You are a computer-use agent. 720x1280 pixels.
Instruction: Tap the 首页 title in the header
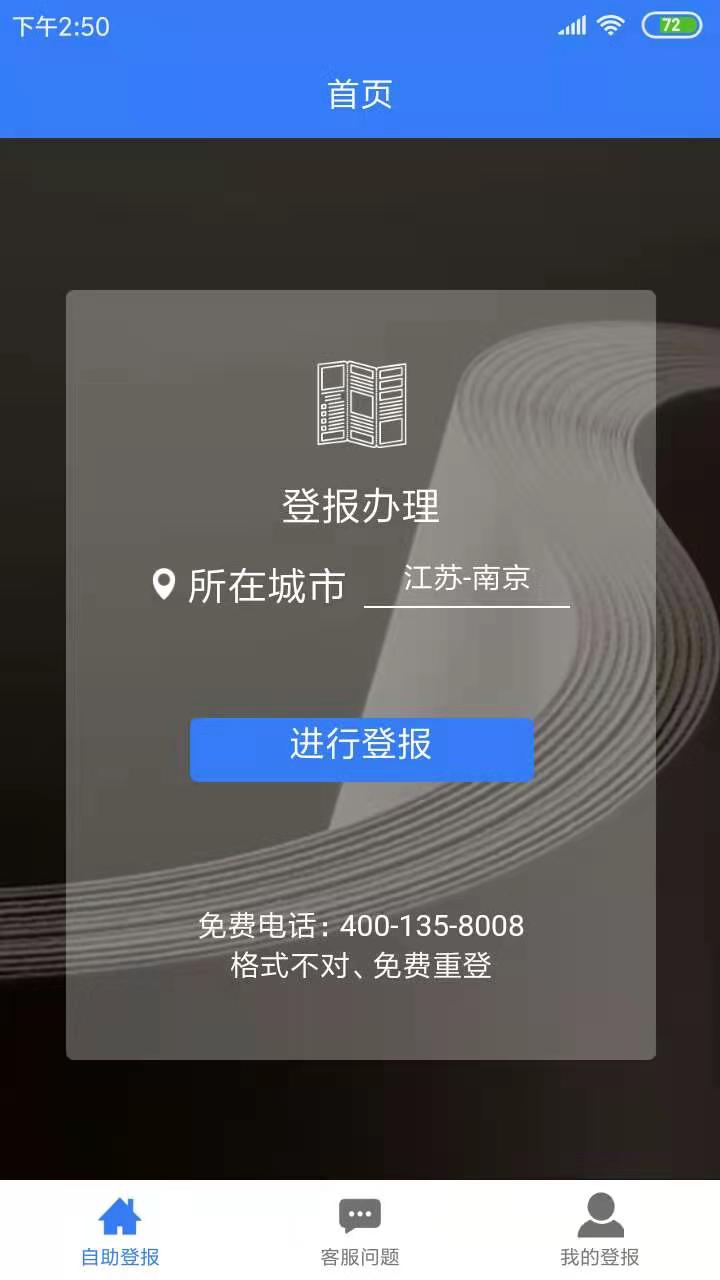click(x=360, y=94)
